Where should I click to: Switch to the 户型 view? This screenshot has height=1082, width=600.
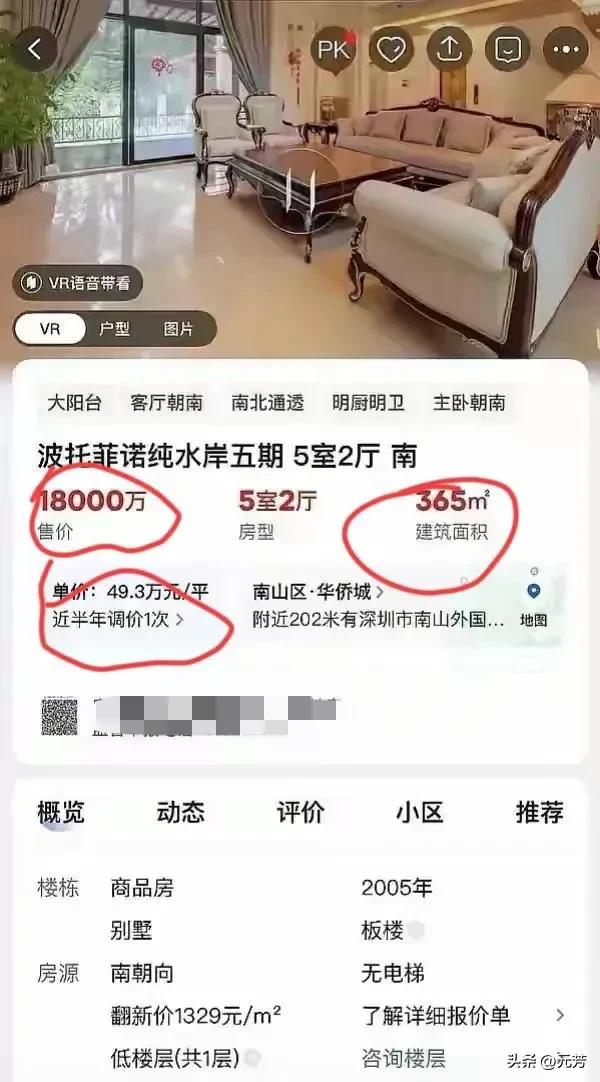point(114,328)
